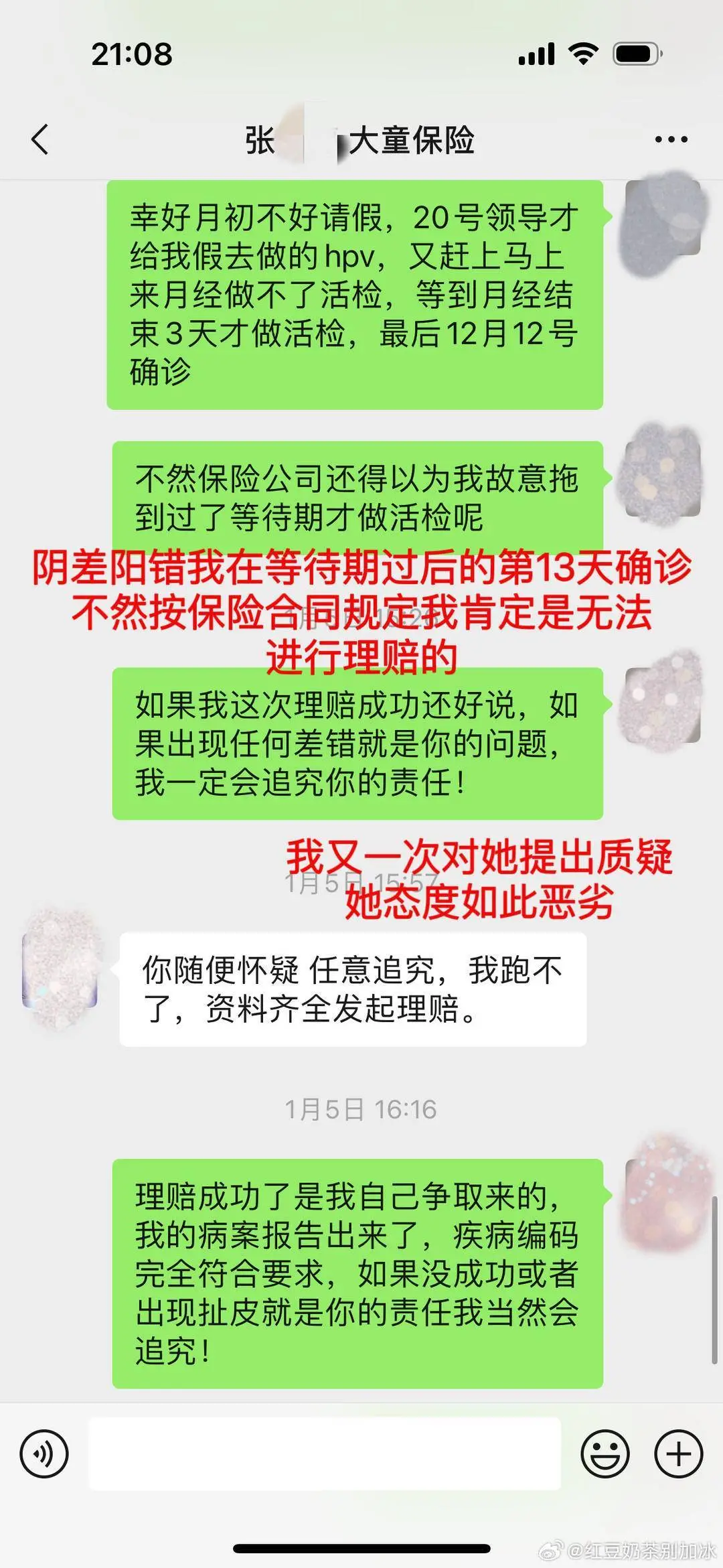This screenshot has width=723, height=1568.
Task: Open the contact's avatar beside the white reply
Action: click(60, 970)
